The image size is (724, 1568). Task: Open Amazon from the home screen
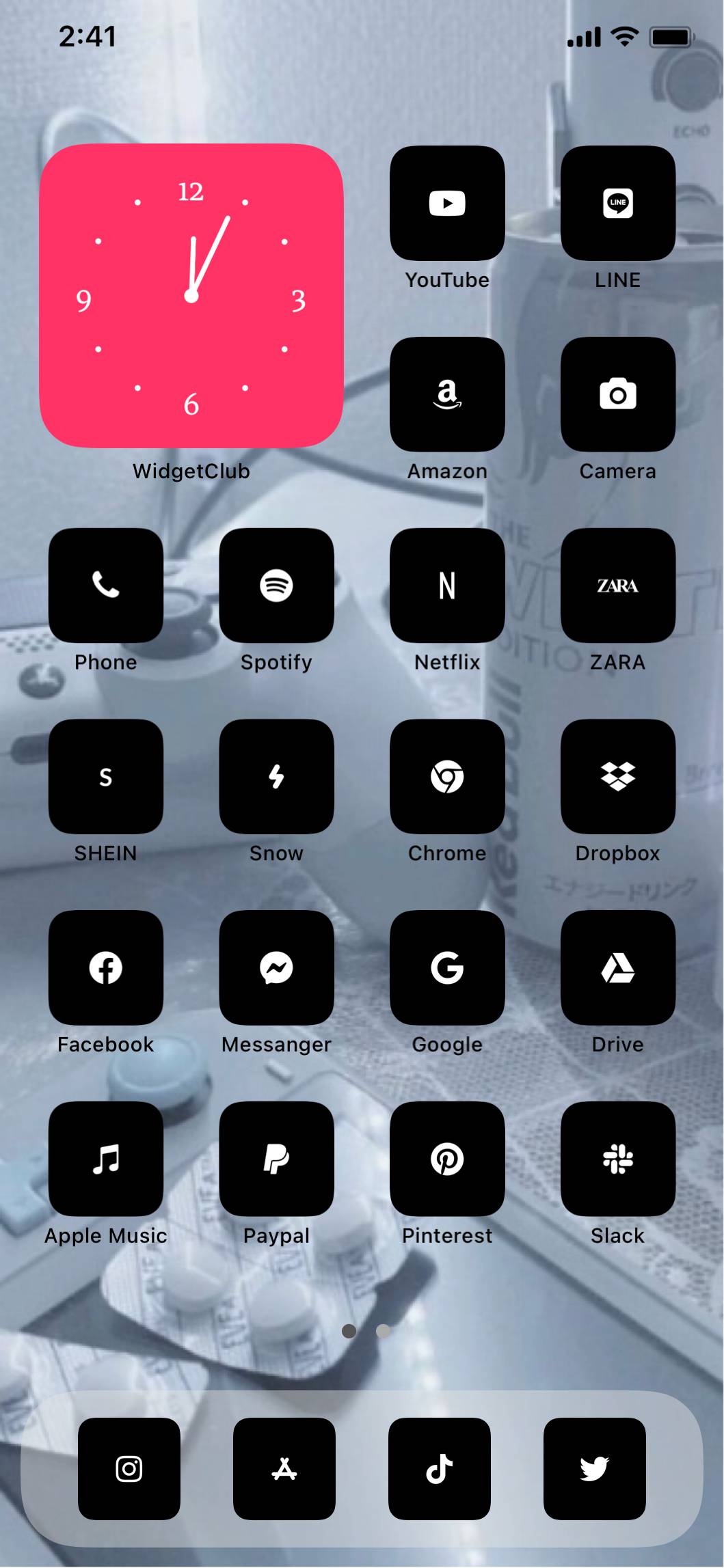tap(447, 394)
